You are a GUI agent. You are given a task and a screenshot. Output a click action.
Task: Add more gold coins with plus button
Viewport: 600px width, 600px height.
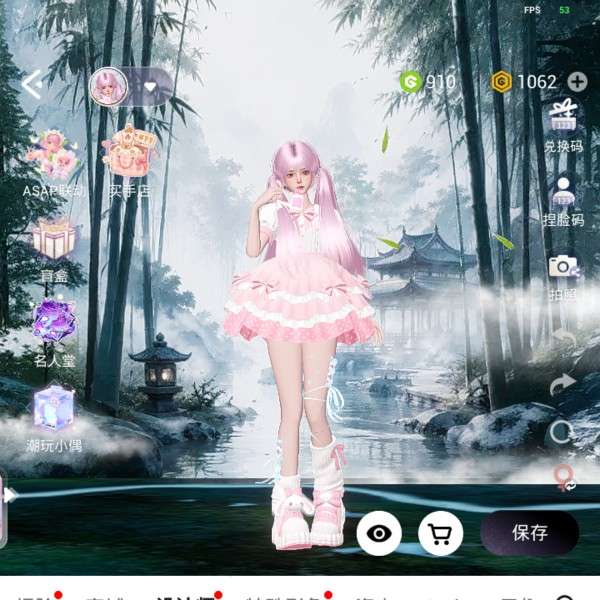577,82
